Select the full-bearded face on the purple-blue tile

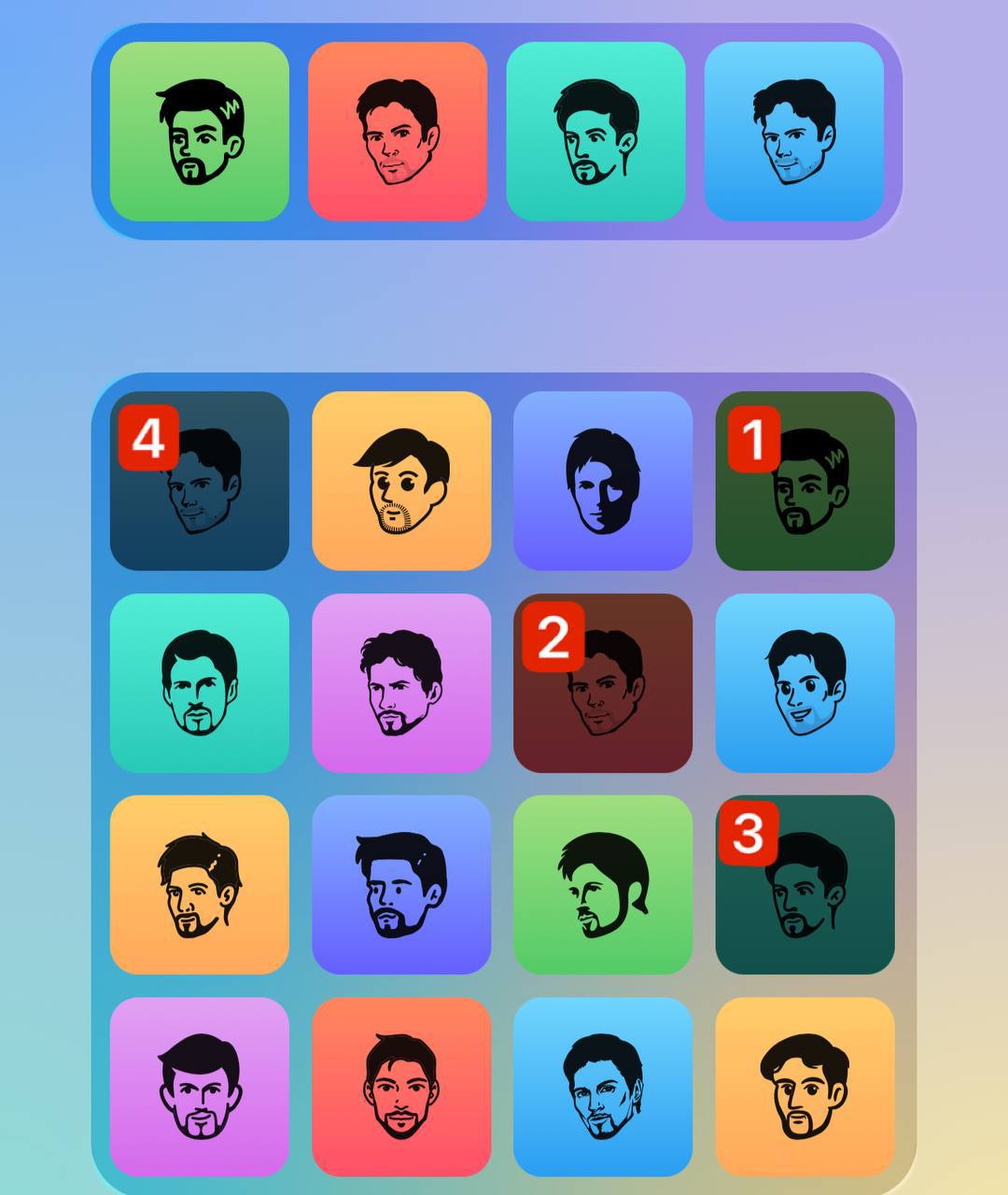coord(401,885)
